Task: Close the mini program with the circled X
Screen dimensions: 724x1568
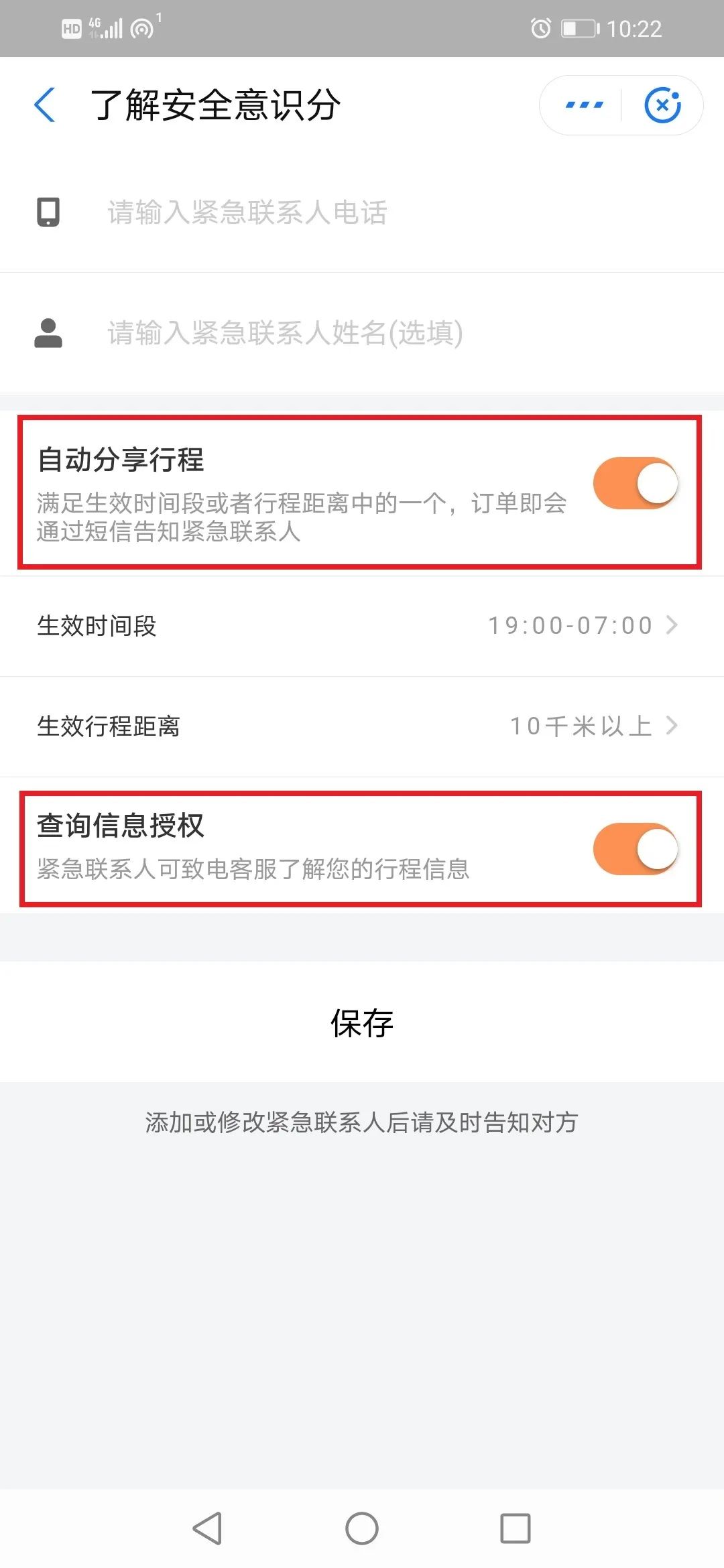Action: click(662, 105)
